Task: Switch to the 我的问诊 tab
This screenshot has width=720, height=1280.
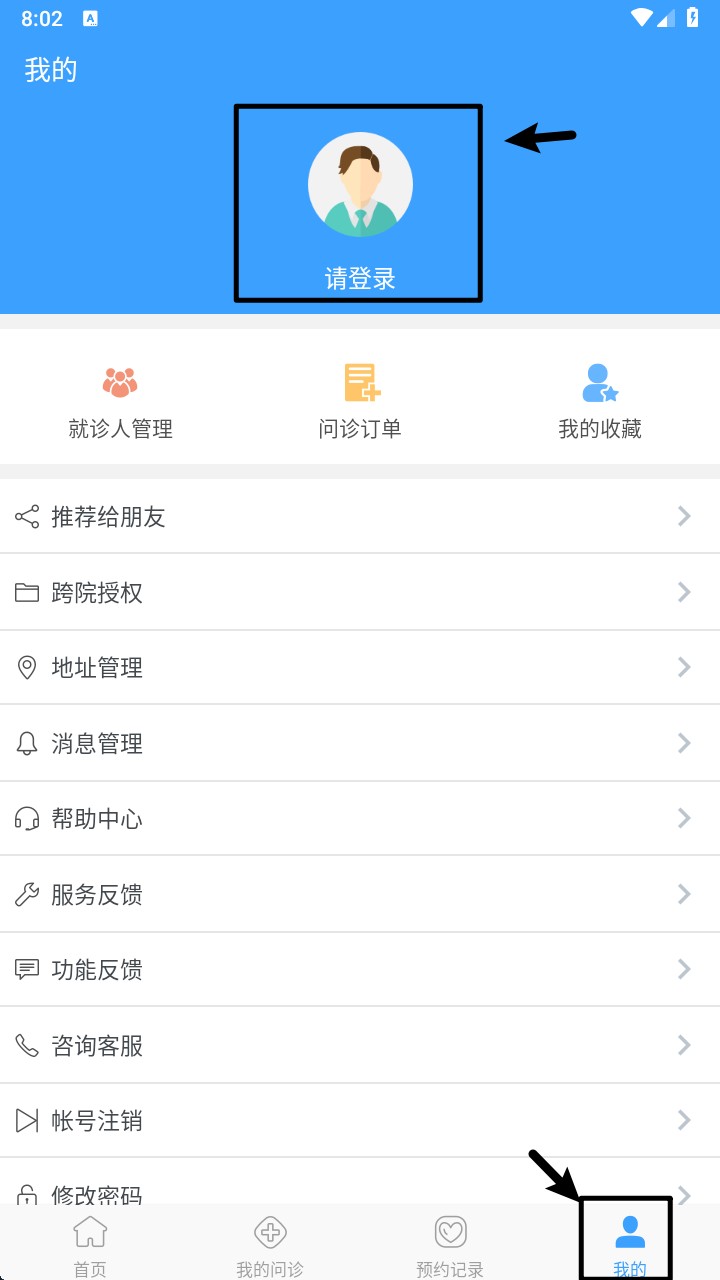Action: (270, 1243)
